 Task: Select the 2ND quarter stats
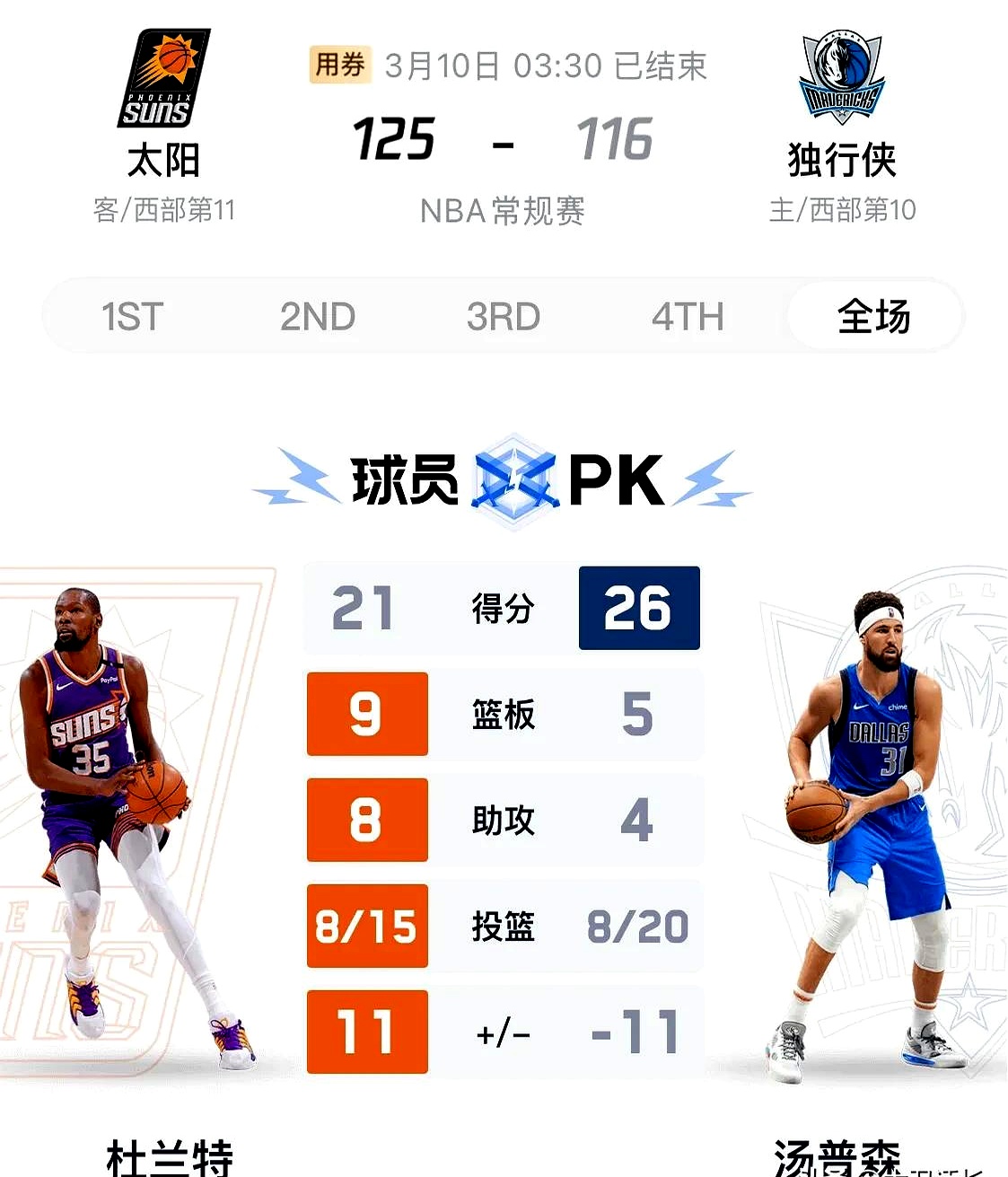tap(318, 317)
